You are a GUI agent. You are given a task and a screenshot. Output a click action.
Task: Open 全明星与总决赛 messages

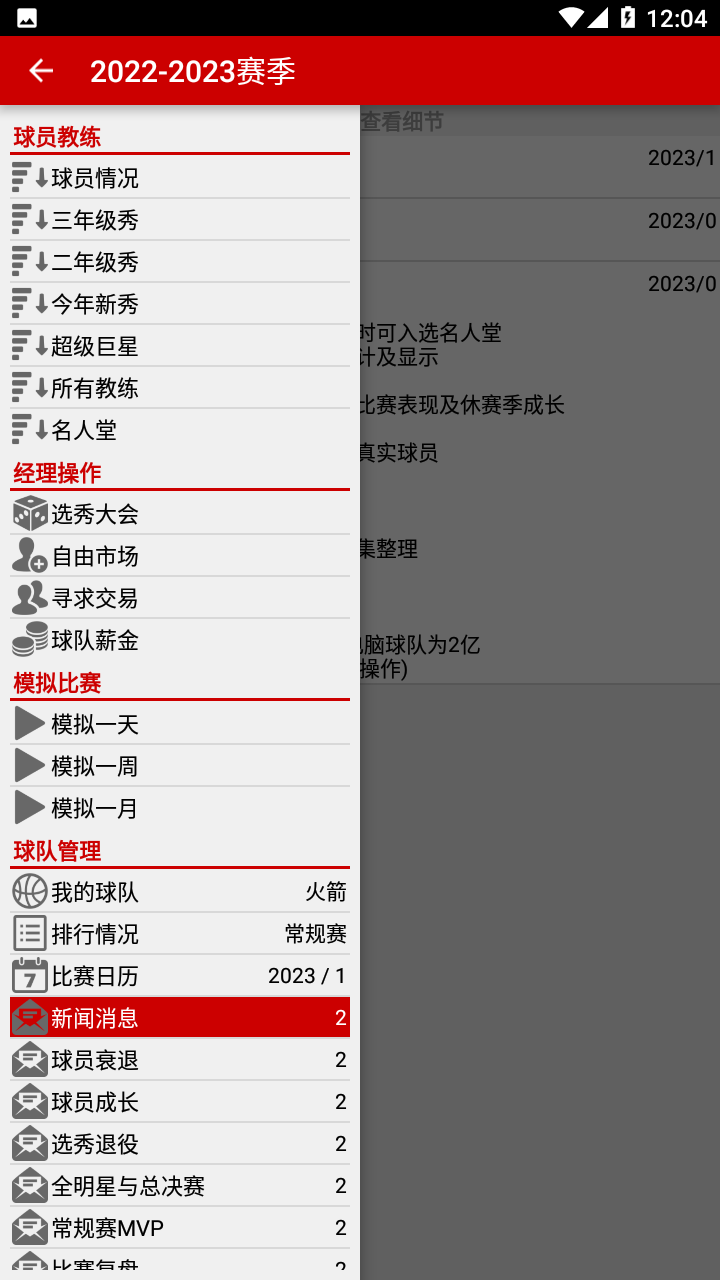pos(180,1186)
